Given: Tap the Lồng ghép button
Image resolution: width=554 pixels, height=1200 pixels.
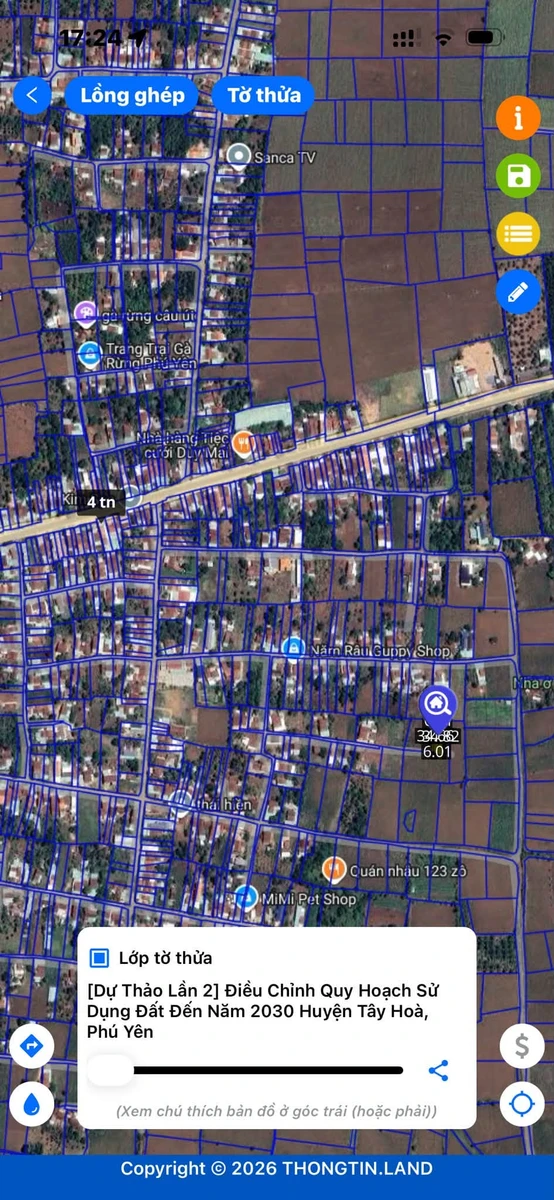Looking at the screenshot, I should click(132, 95).
